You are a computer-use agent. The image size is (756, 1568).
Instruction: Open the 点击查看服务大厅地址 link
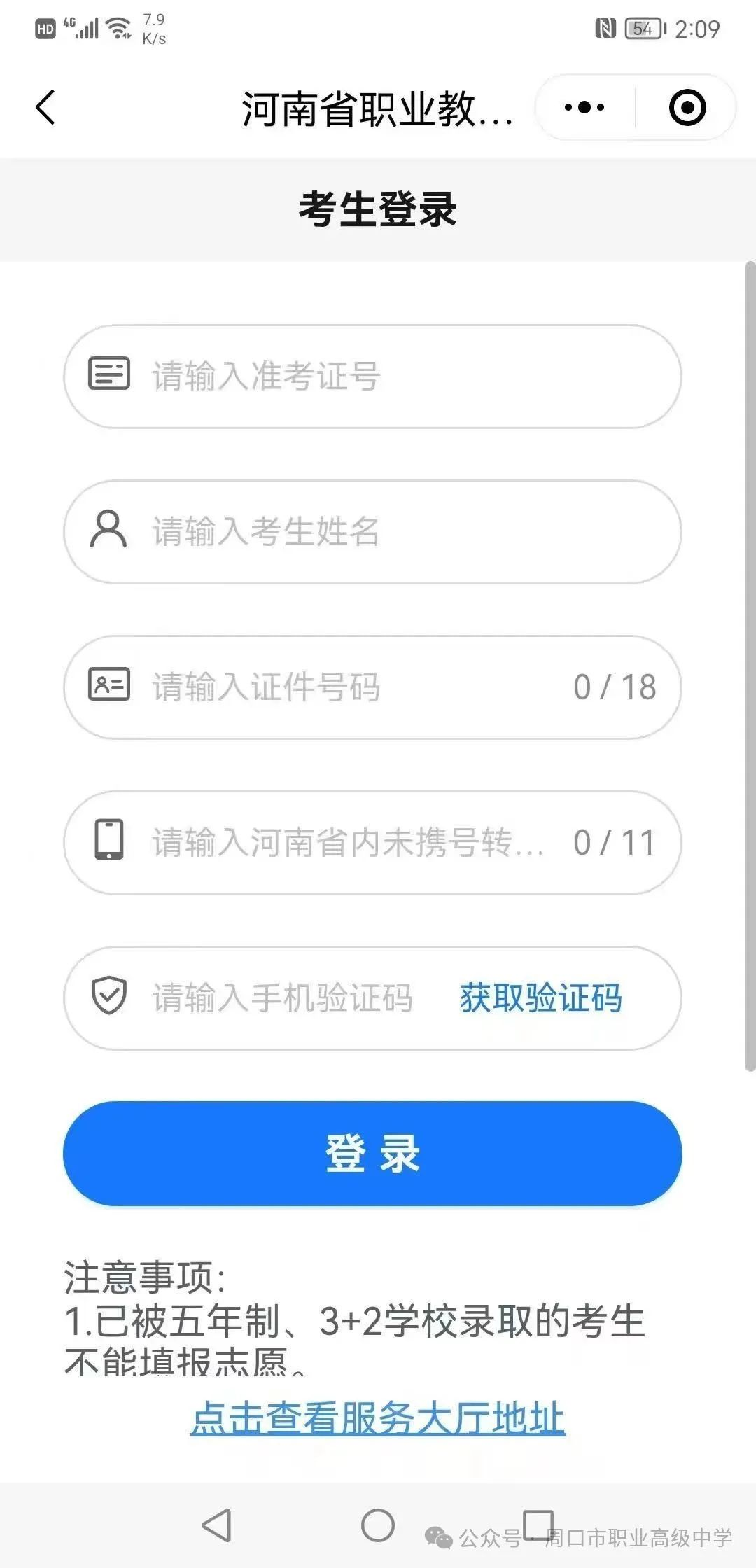[377, 1417]
